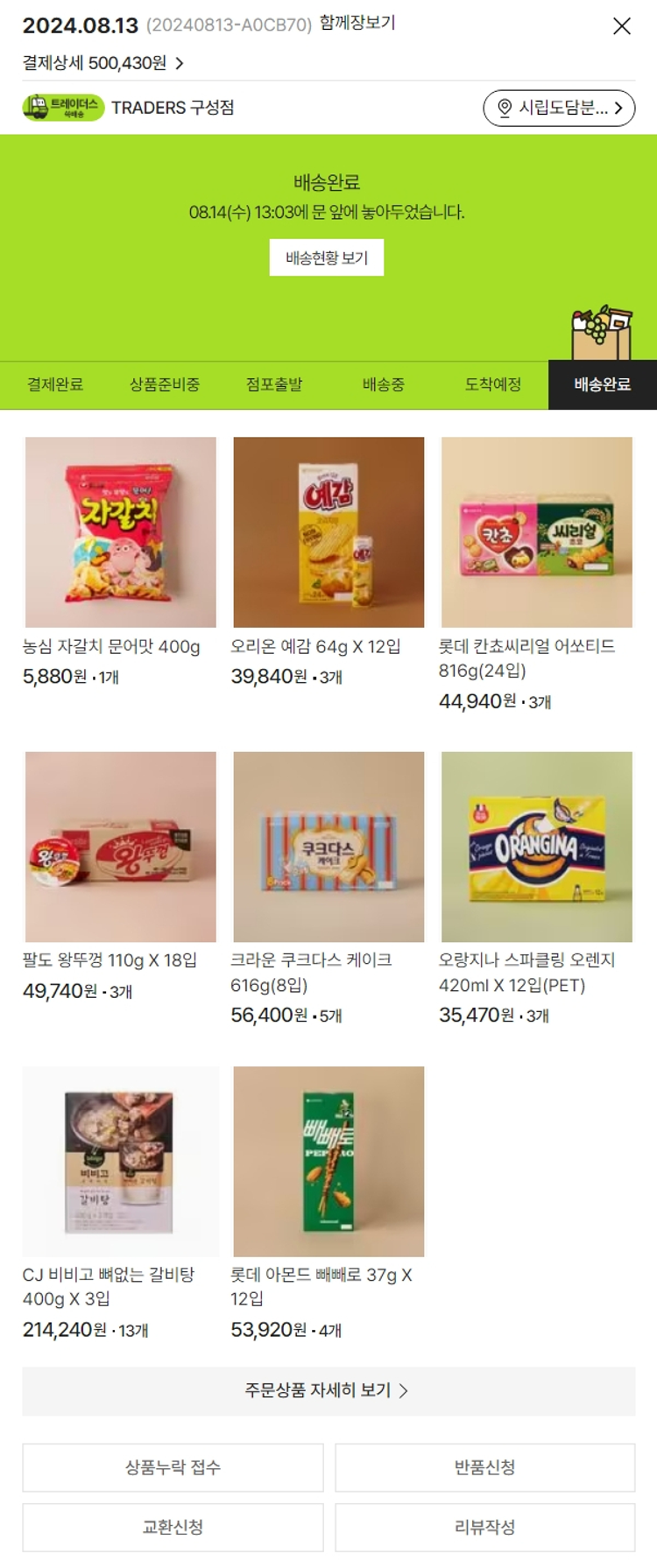
Task: Open the 시립도담분 delivery address selector
Action: click(559, 108)
